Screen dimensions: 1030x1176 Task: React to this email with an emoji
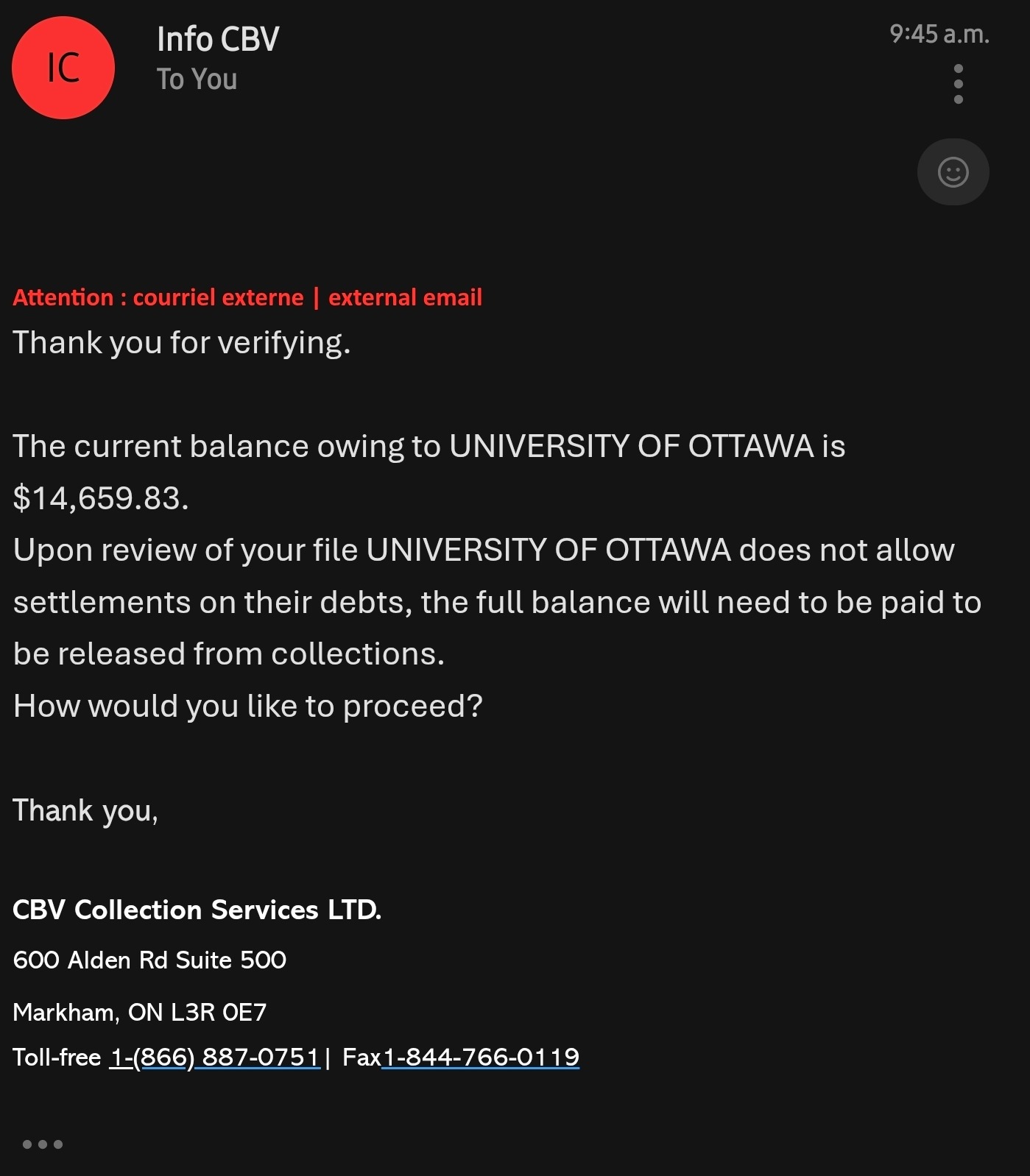pos(953,172)
